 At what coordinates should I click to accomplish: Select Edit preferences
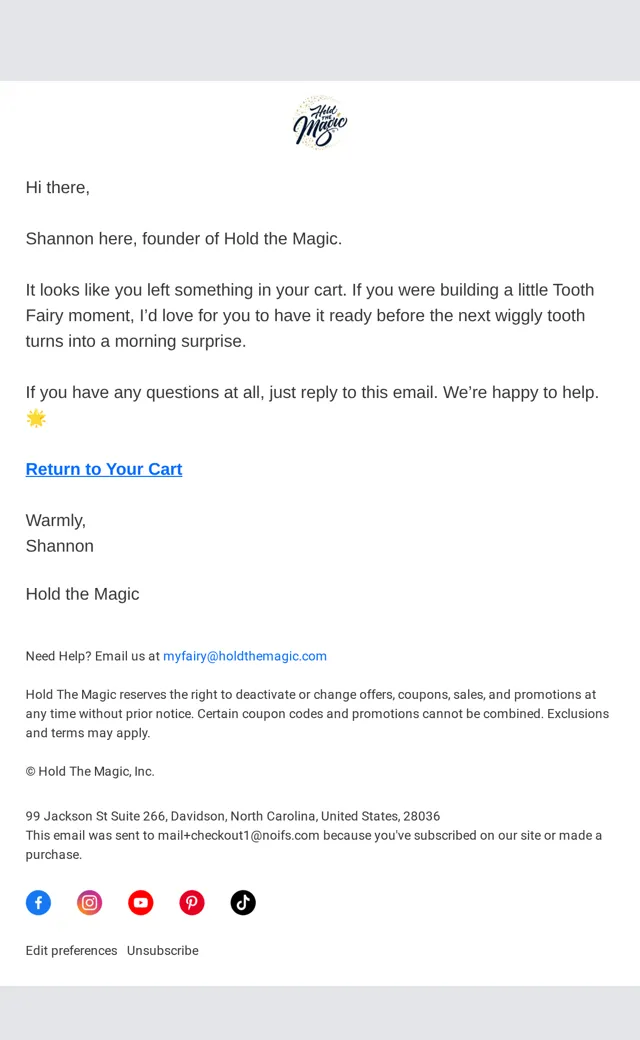(72, 950)
